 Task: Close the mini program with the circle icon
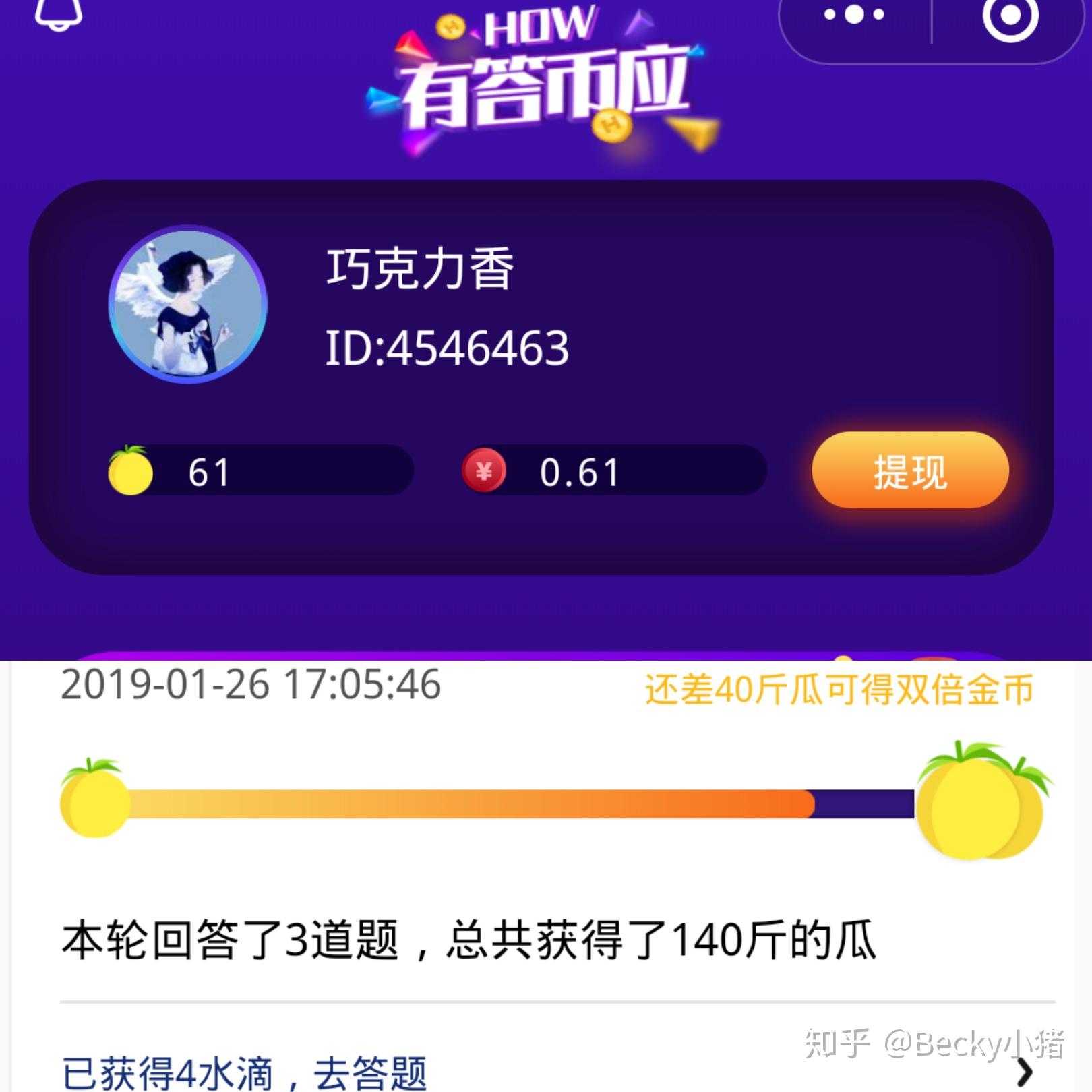1010,15
